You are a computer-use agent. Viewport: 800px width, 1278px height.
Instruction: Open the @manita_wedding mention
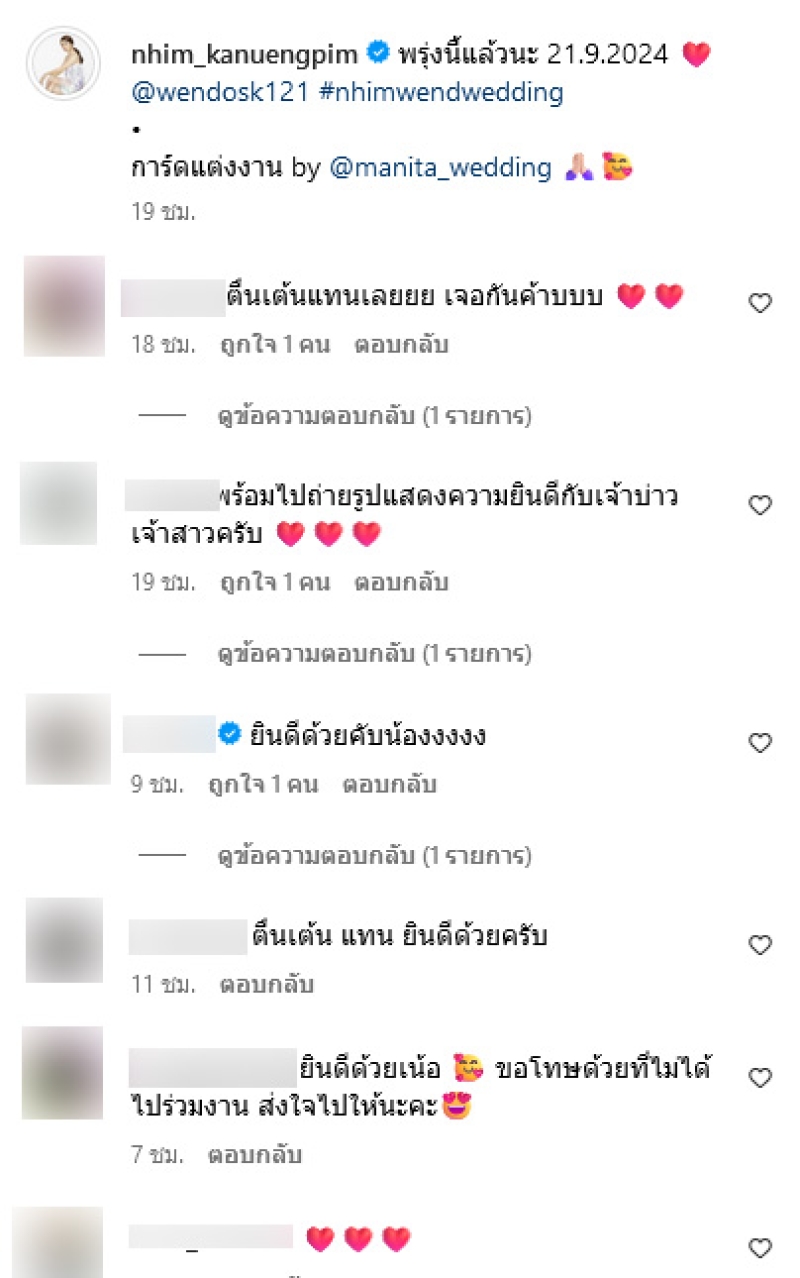click(440, 168)
